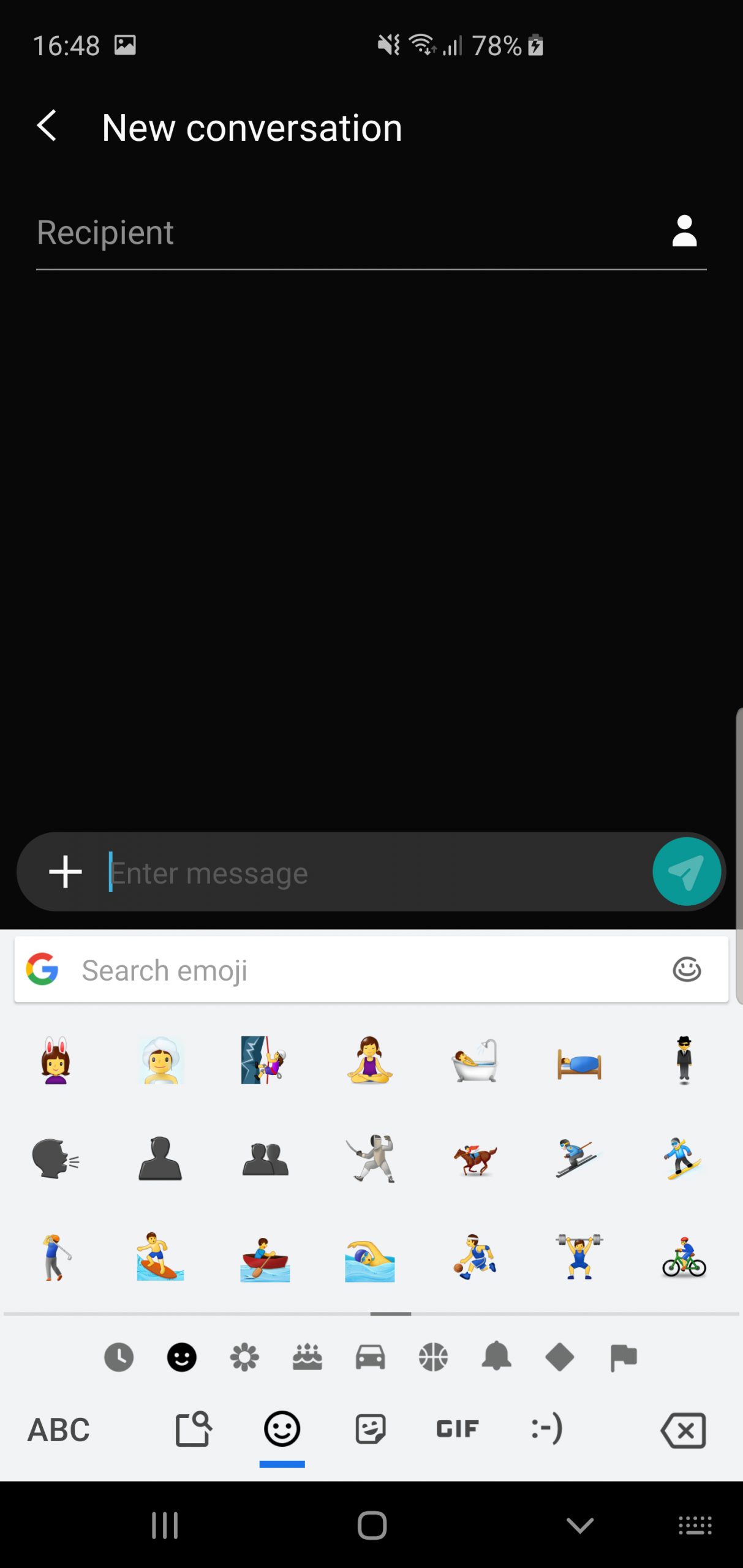Insert the person biking emoji

tap(684, 1257)
